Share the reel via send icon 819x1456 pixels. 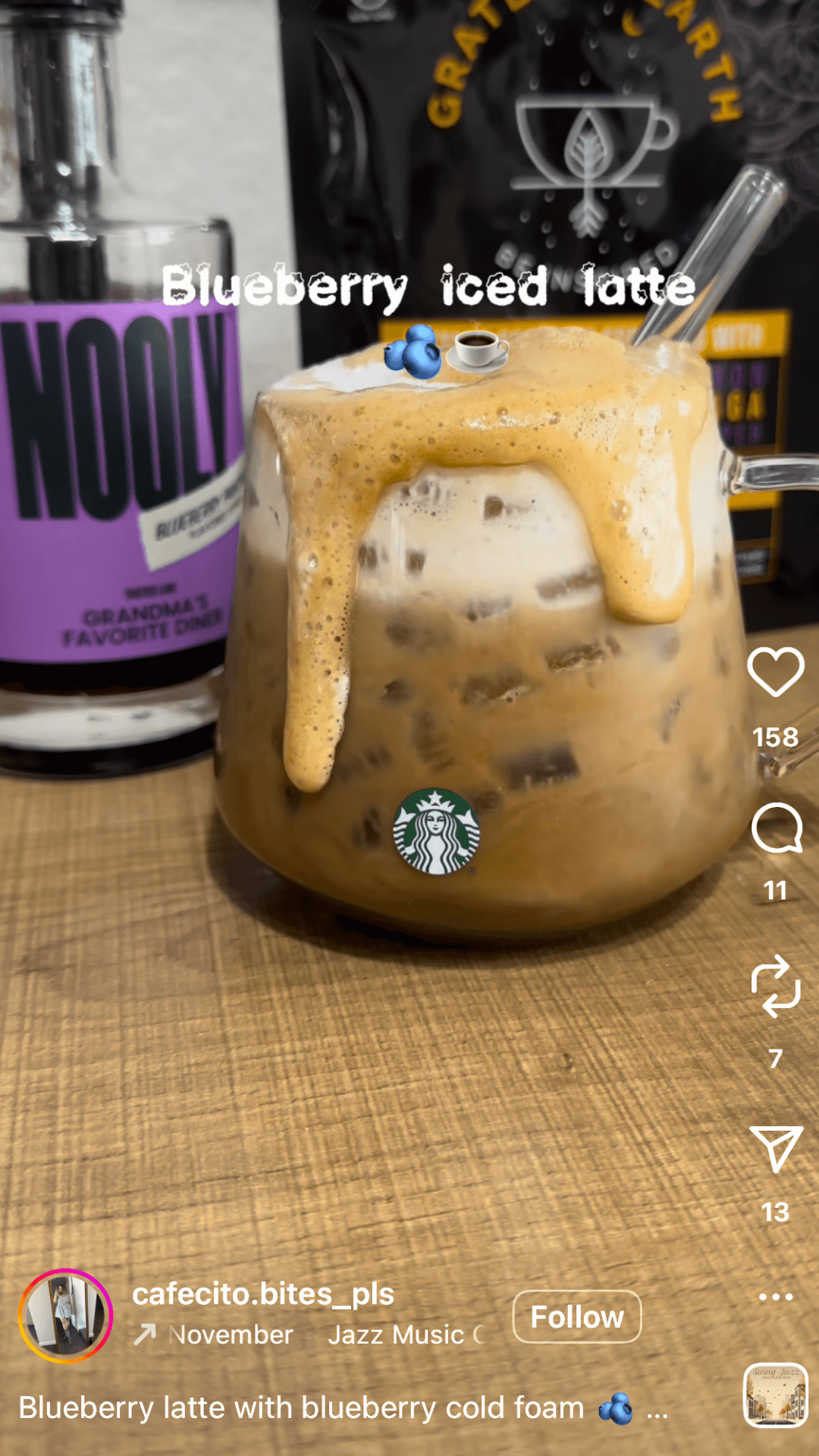[x=775, y=1148]
